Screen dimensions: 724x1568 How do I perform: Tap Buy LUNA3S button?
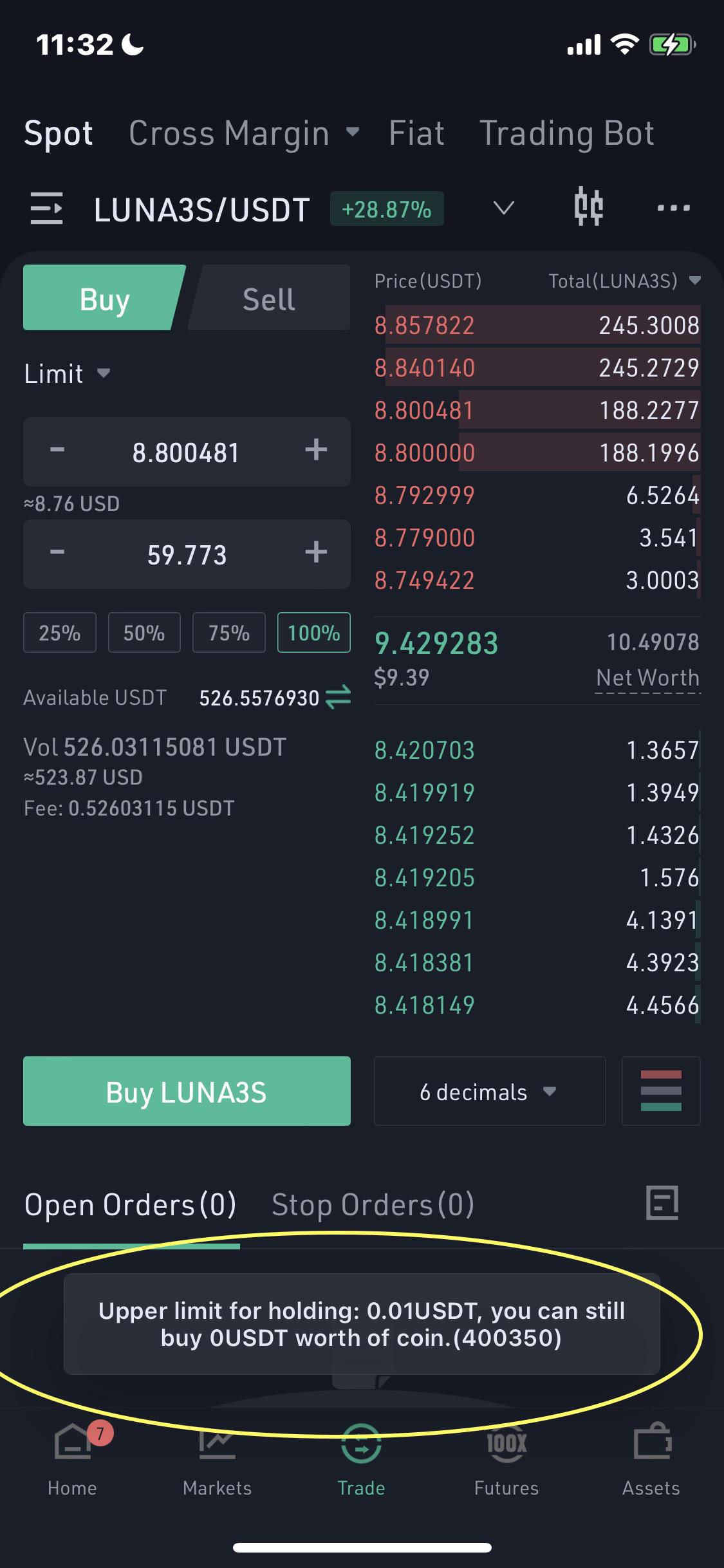coord(187,1092)
